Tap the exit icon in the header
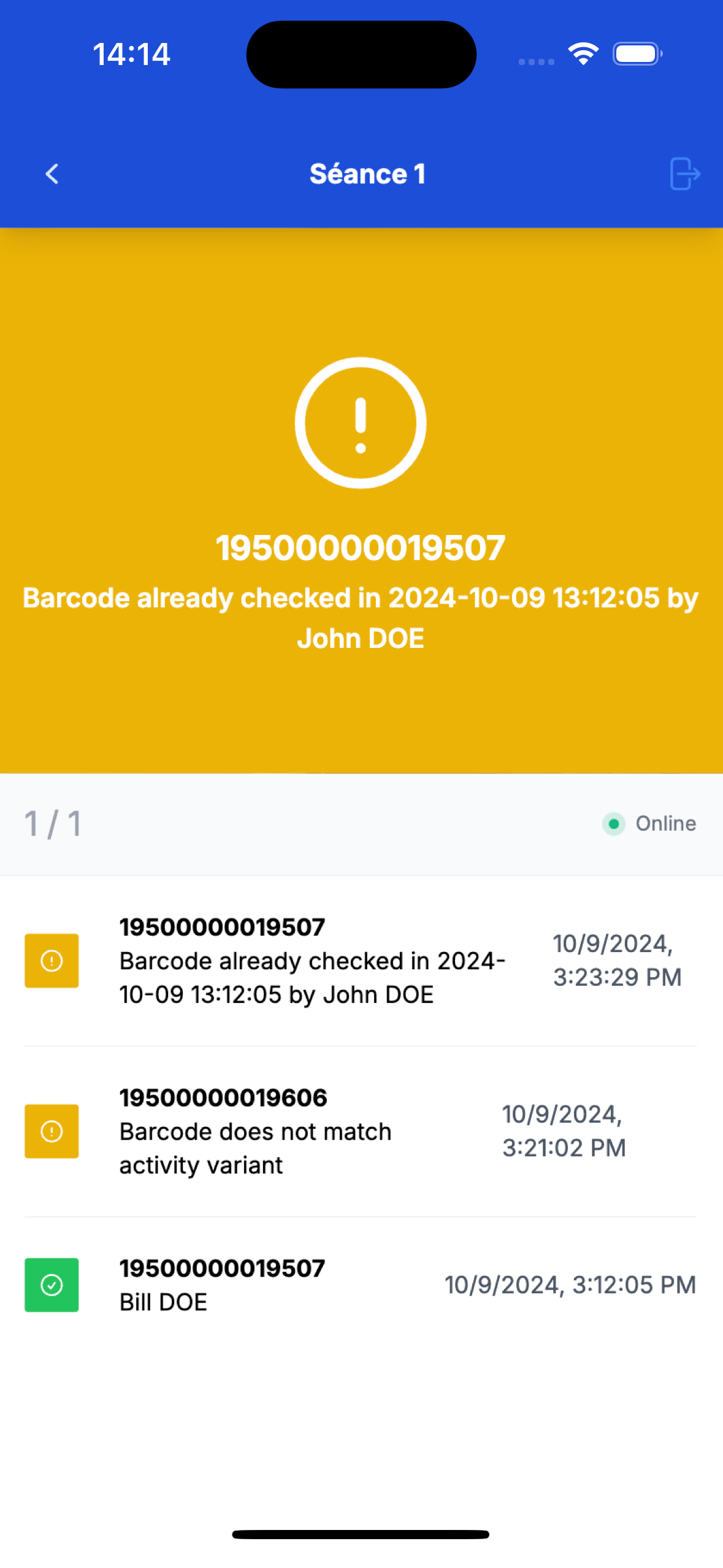Image resolution: width=723 pixels, height=1568 pixels. coord(684,174)
